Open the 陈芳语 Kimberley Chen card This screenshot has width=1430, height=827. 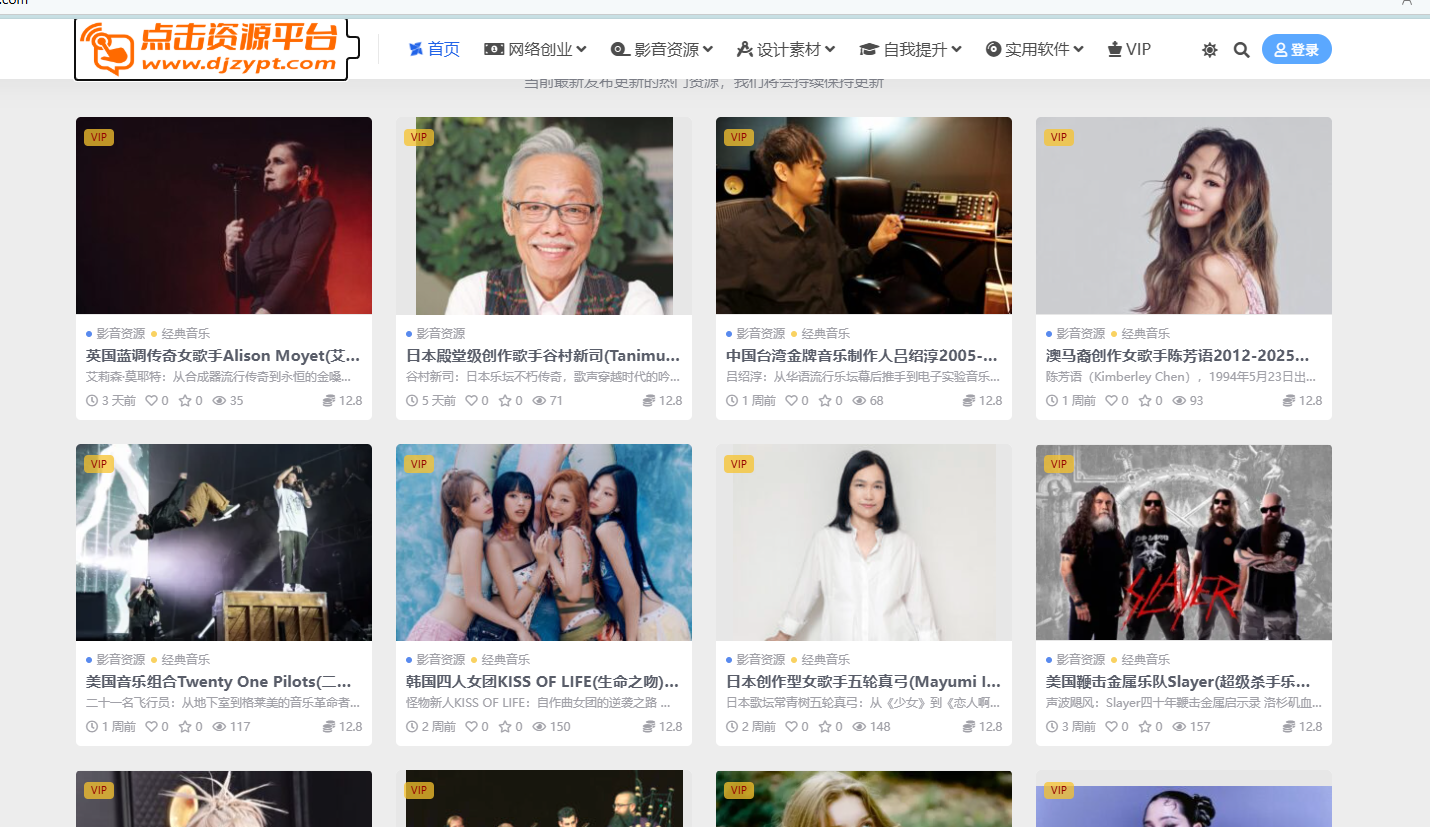click(1183, 355)
